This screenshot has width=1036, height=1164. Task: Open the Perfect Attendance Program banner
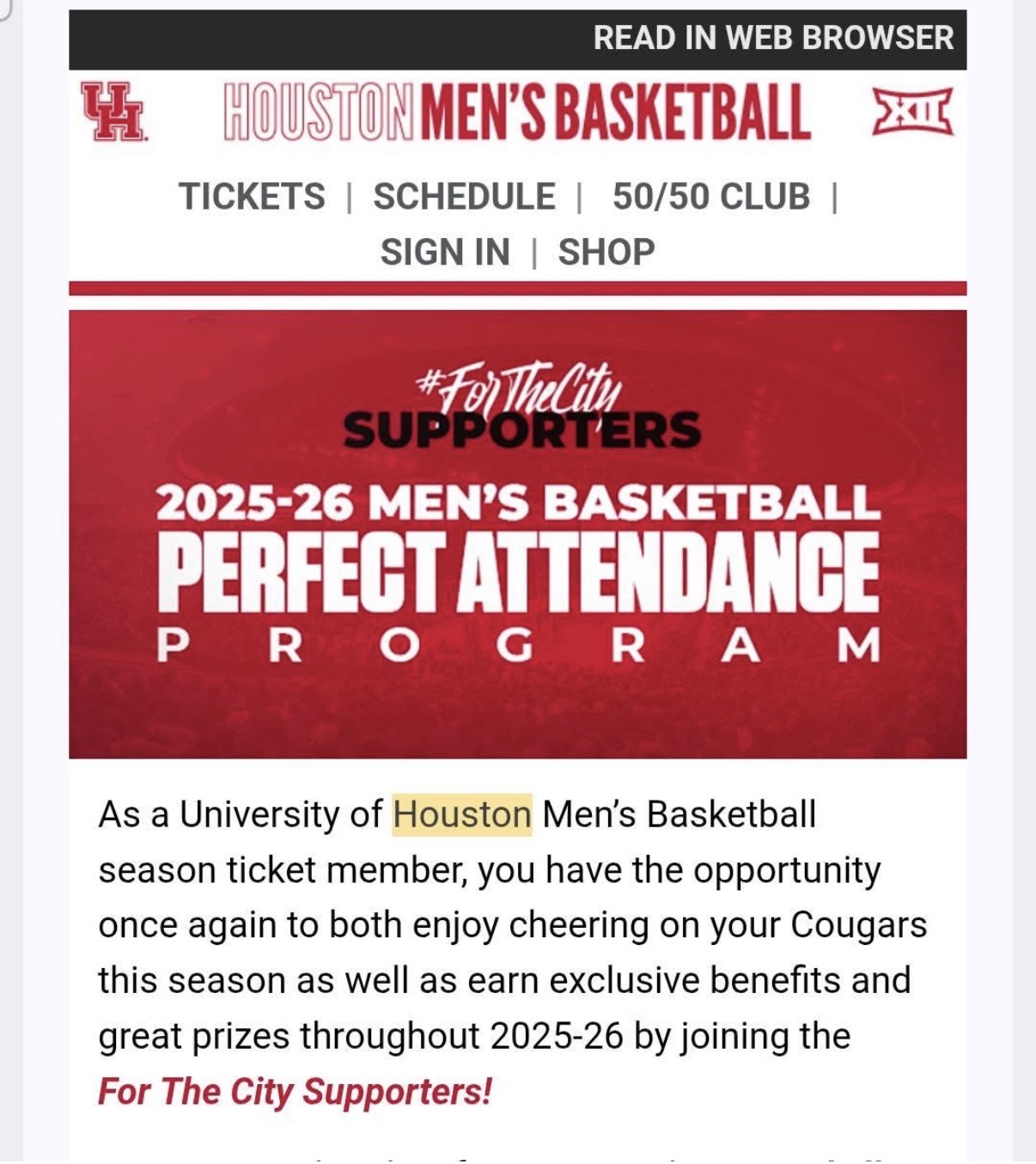click(517, 533)
